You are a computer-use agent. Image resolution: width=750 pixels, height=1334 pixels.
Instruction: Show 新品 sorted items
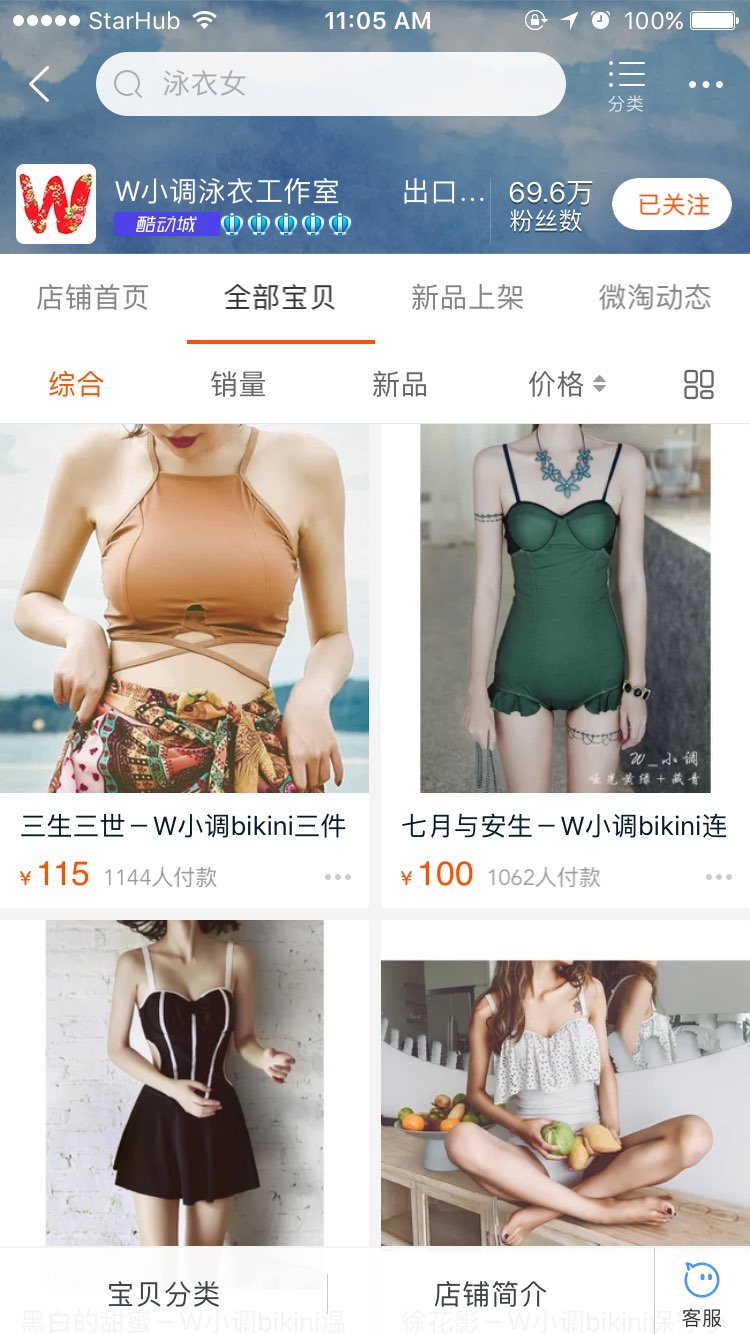pos(399,384)
